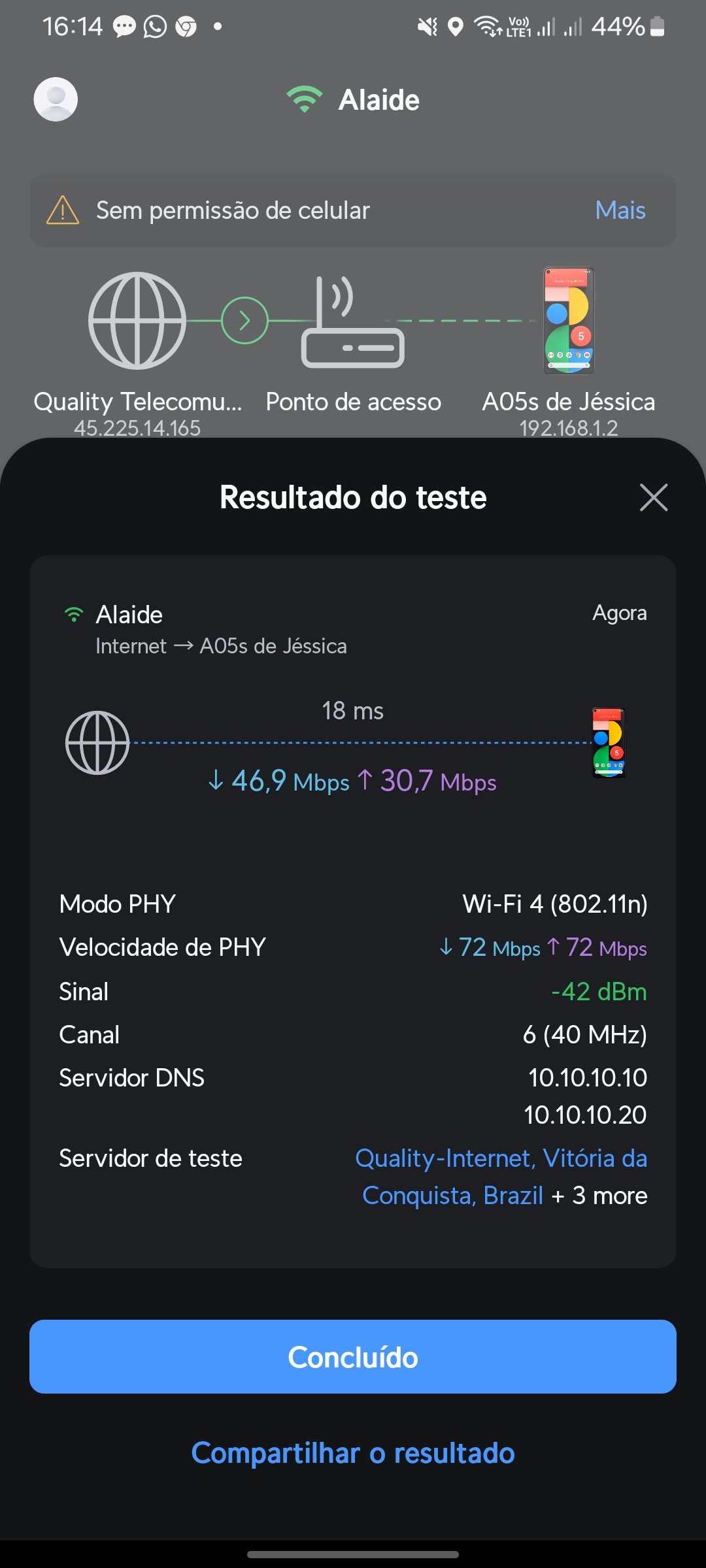Share via Compartilhar o resultado
Image resolution: width=706 pixels, height=1568 pixels.
(x=353, y=1453)
